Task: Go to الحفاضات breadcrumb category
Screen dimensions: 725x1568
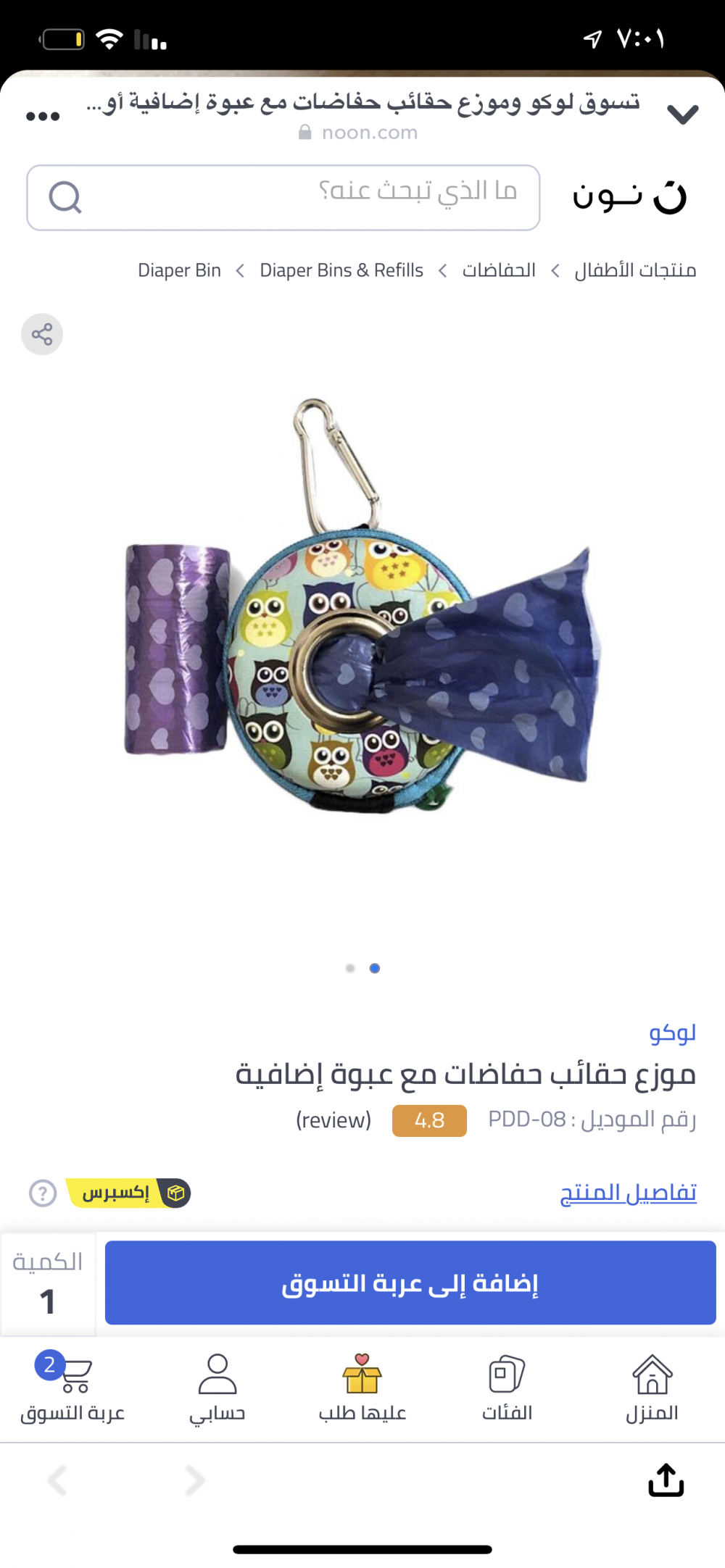Action: click(x=499, y=270)
